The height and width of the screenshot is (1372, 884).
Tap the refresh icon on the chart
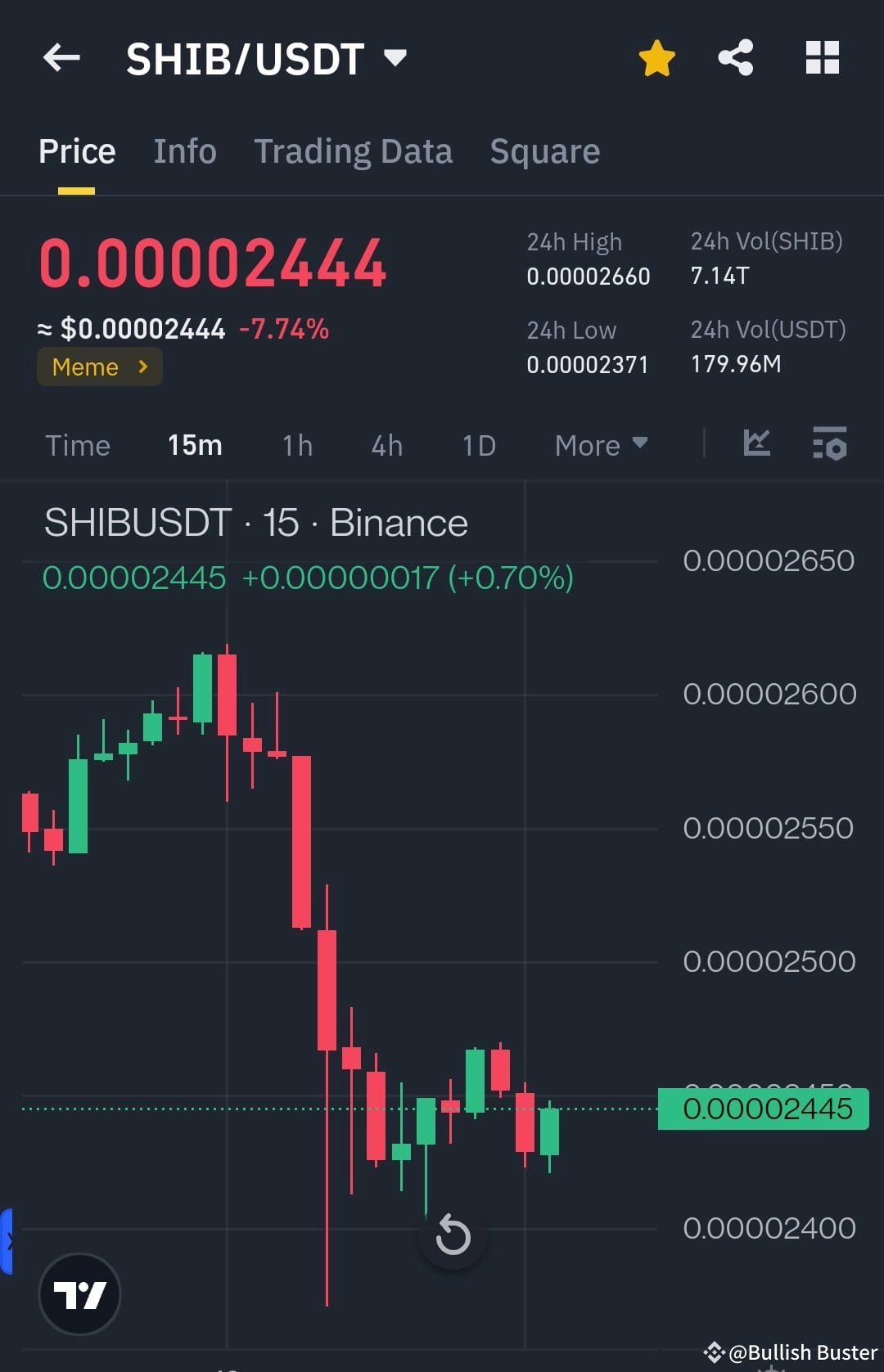[x=453, y=1237]
